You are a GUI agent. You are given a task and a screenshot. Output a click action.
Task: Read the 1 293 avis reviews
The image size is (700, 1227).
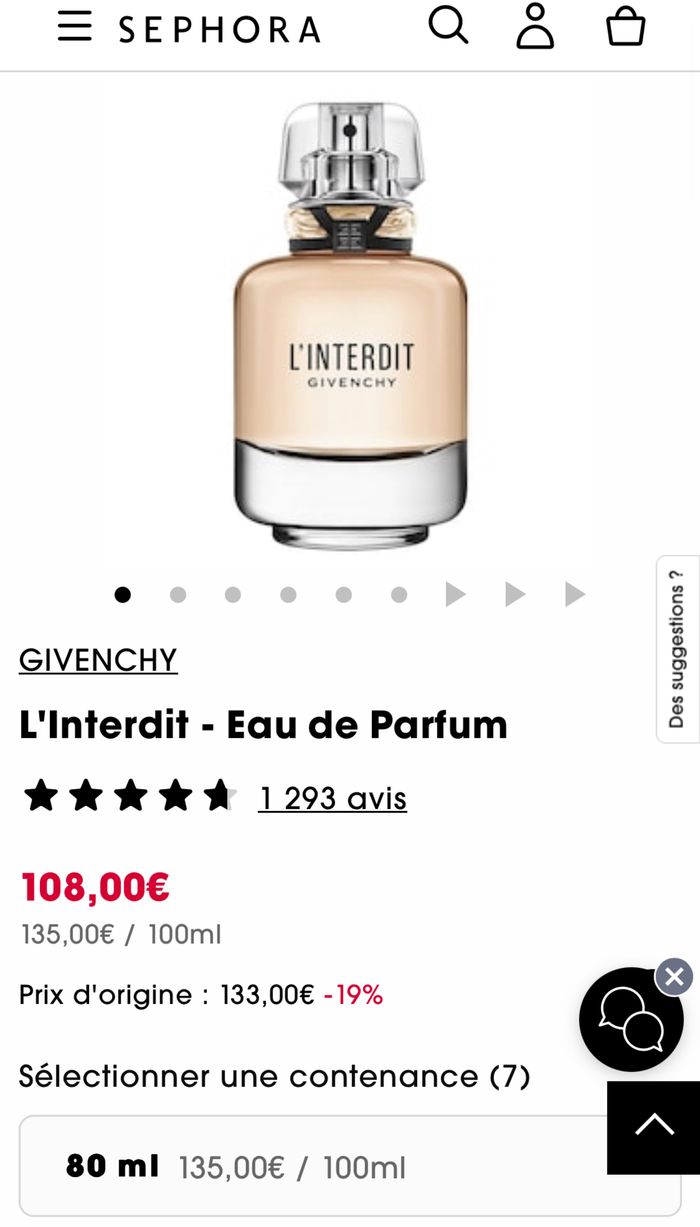(x=332, y=798)
